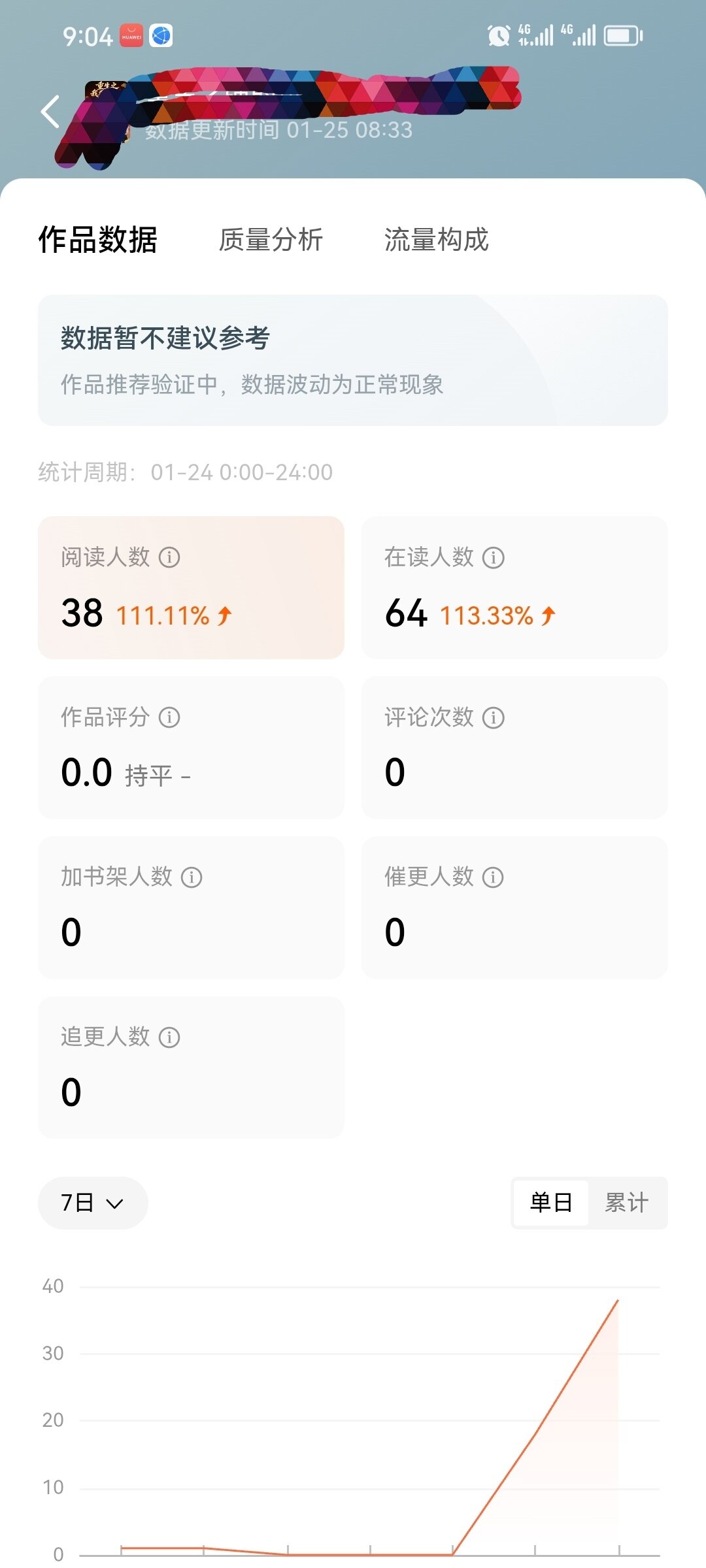706x1568 pixels.
Task: Expand the 7日 time range dropdown
Action: click(x=93, y=1203)
